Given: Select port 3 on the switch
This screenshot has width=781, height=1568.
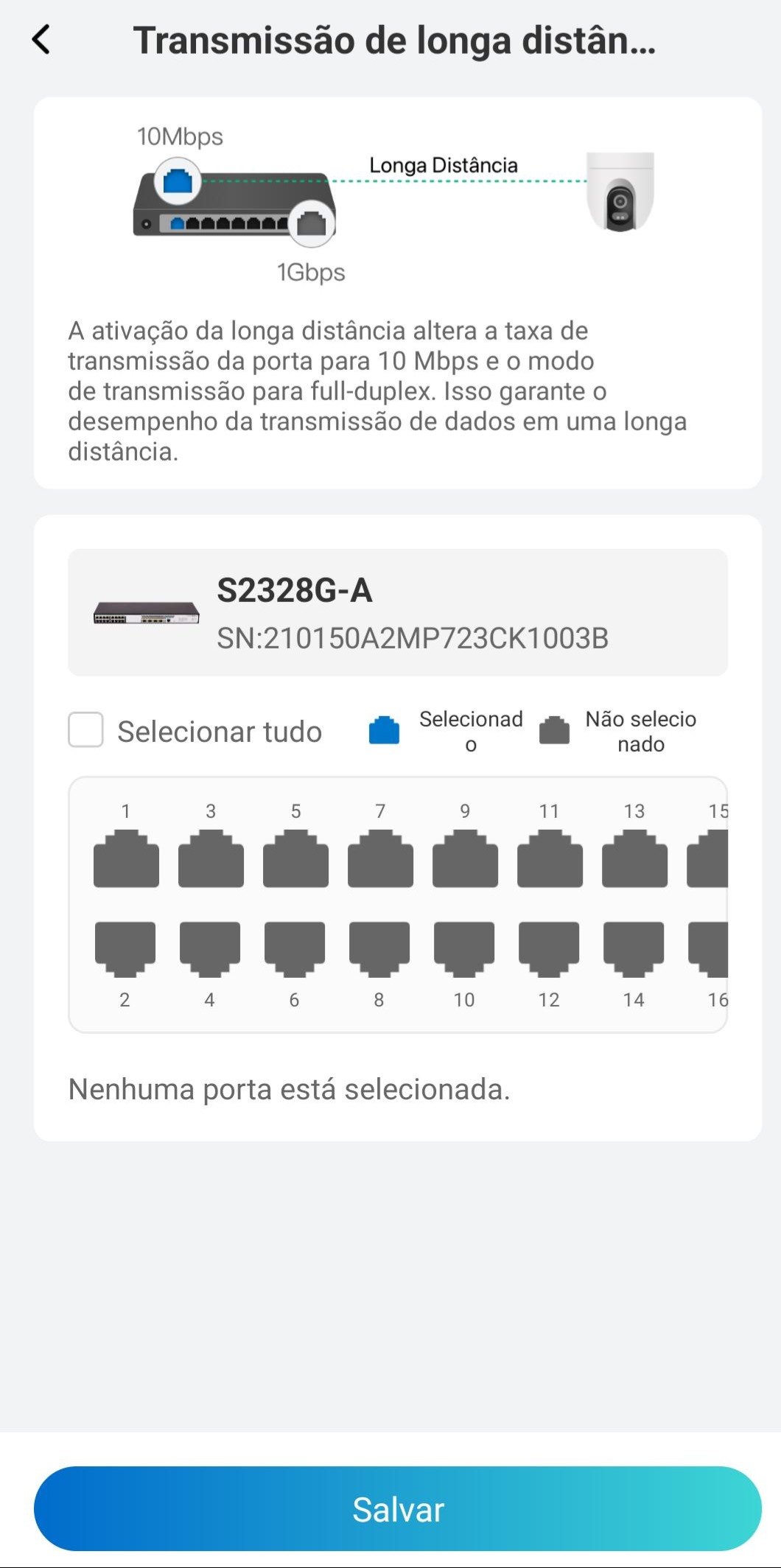Looking at the screenshot, I should pyautogui.click(x=211, y=859).
